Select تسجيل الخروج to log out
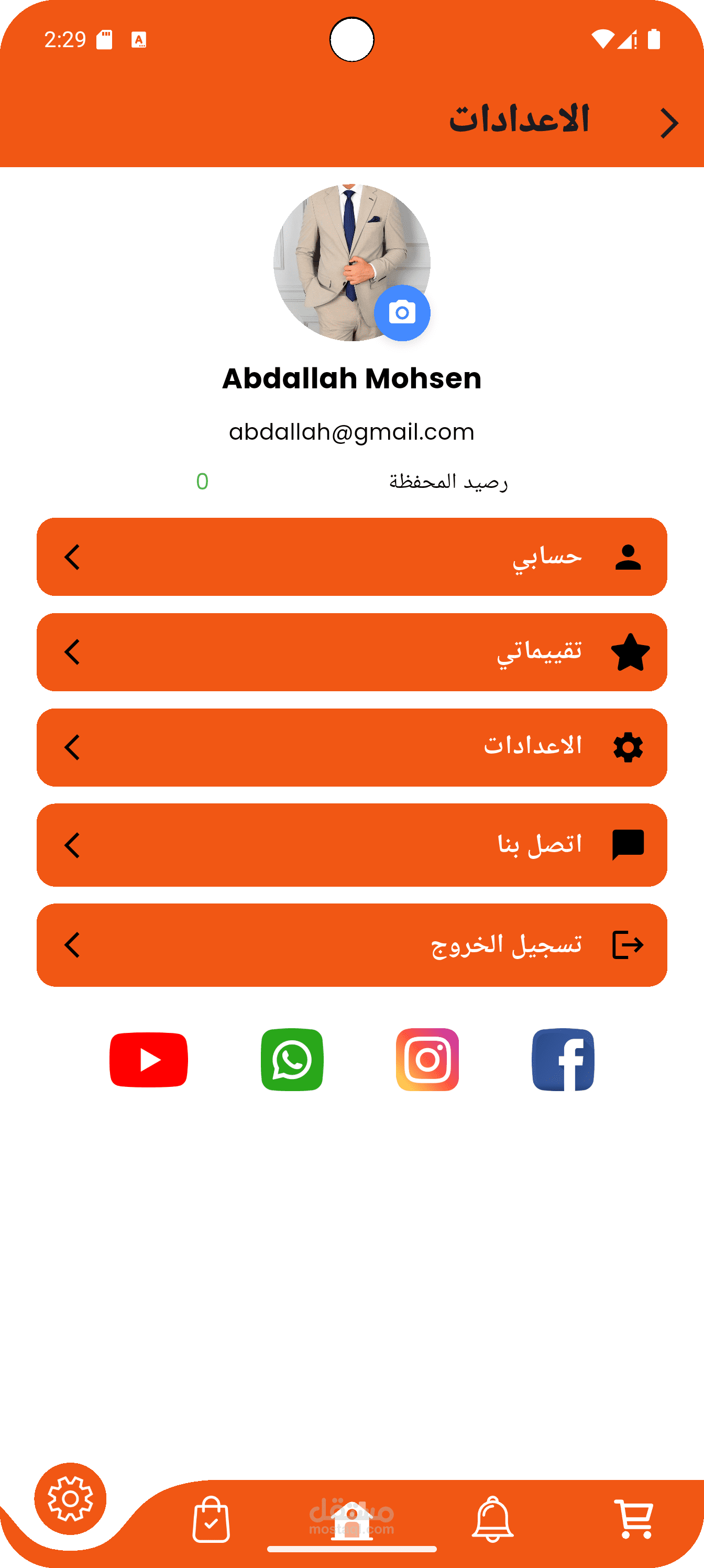 click(351, 945)
